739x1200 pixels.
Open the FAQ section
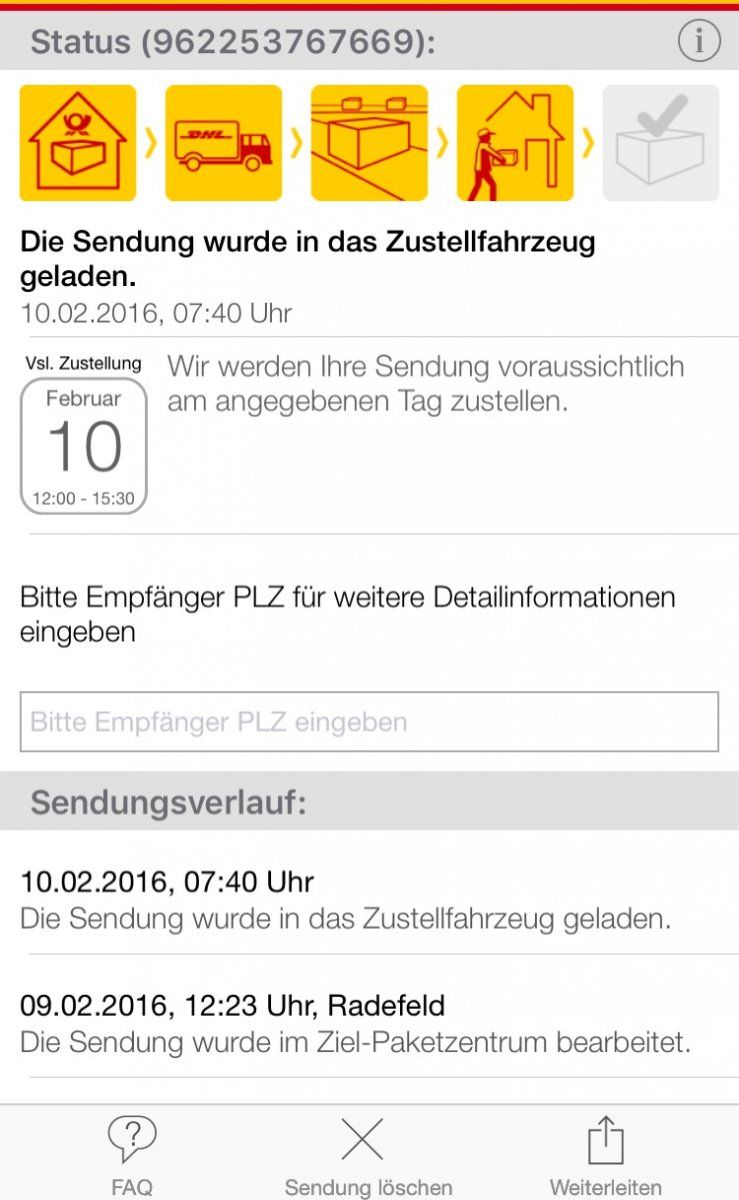click(132, 1155)
